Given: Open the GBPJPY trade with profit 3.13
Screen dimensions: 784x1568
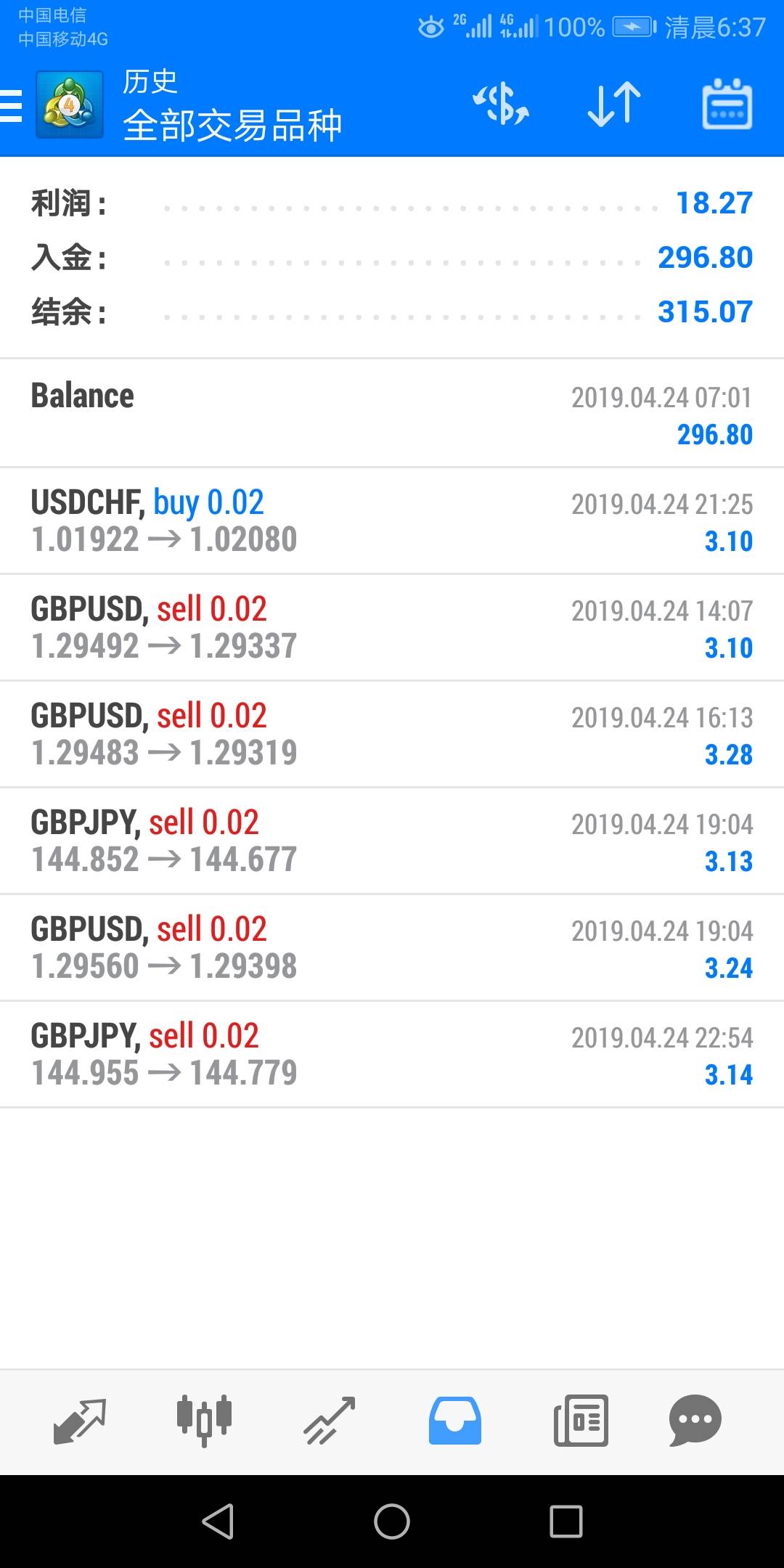Looking at the screenshot, I should [x=392, y=841].
